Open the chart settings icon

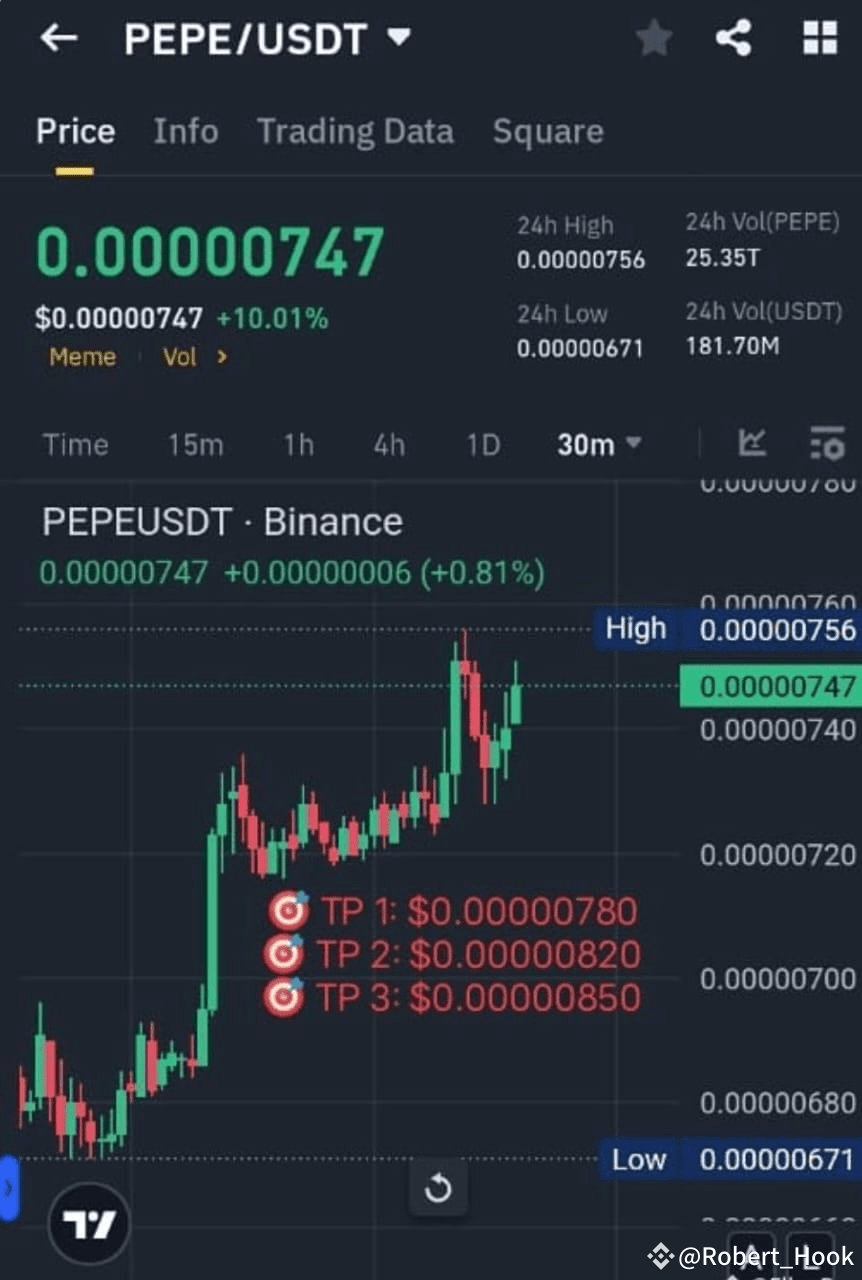[x=827, y=444]
